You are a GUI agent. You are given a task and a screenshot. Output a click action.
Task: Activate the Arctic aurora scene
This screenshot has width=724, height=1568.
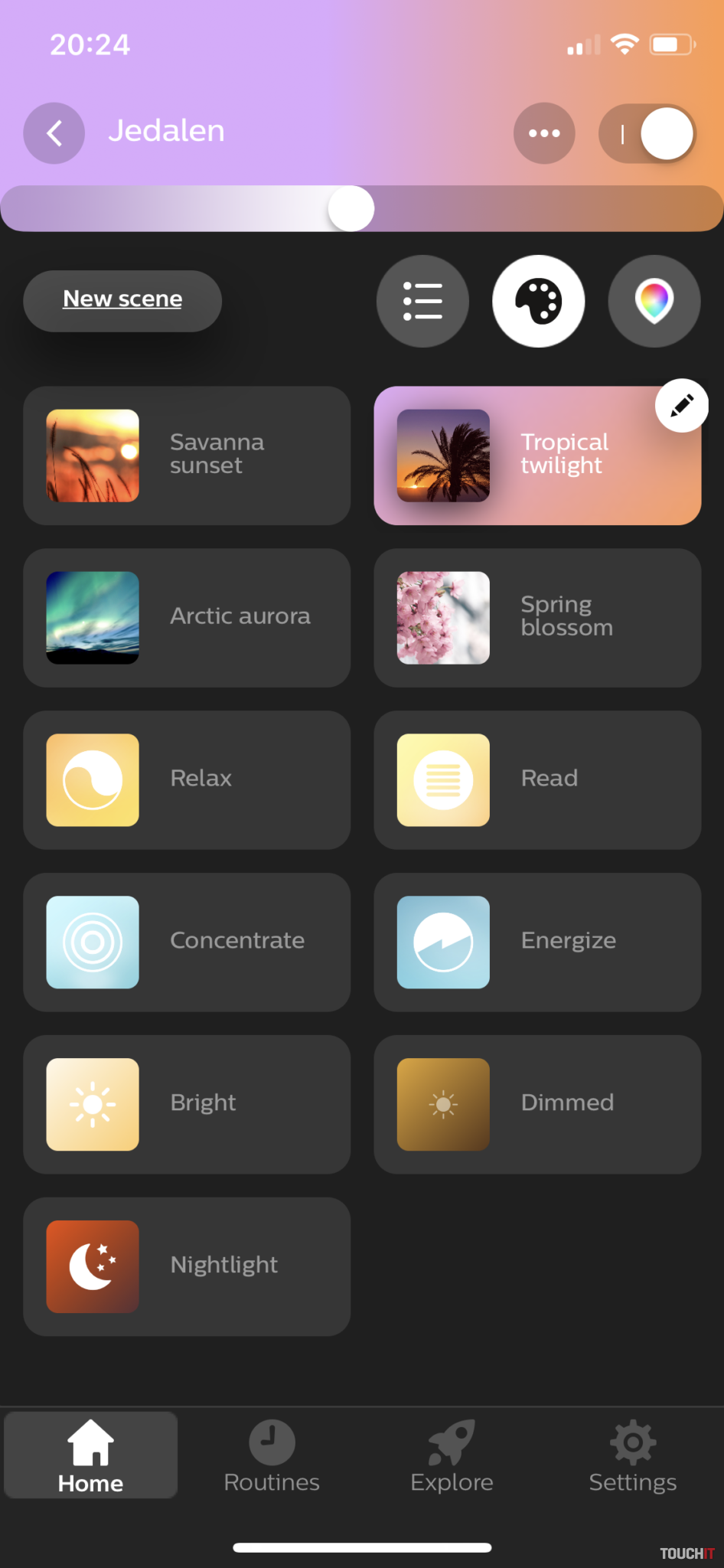(187, 618)
